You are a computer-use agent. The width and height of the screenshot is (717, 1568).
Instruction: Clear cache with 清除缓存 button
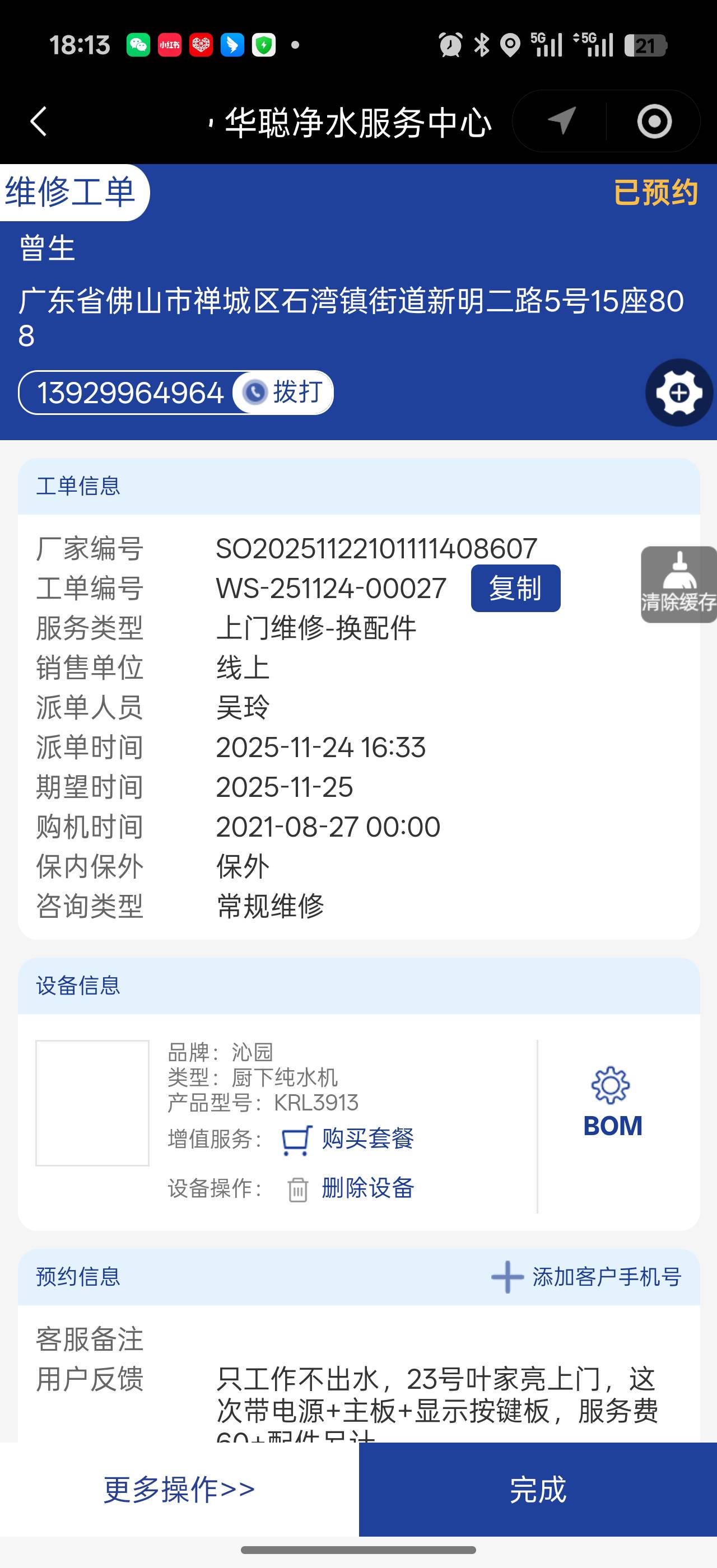[679, 584]
